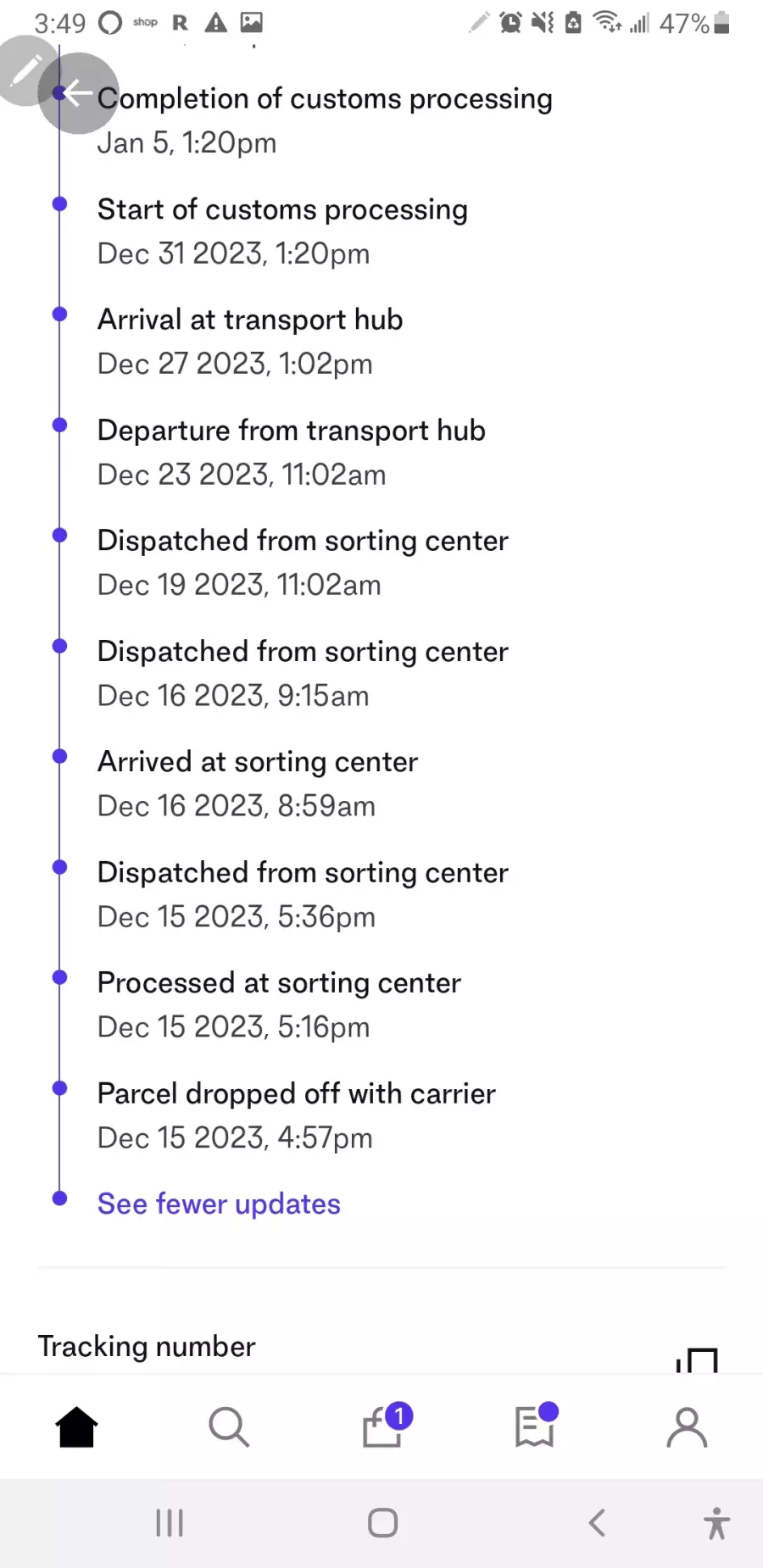Viewport: 763px width, 1568px height.
Task: Tap the system back button
Action: click(597, 1523)
